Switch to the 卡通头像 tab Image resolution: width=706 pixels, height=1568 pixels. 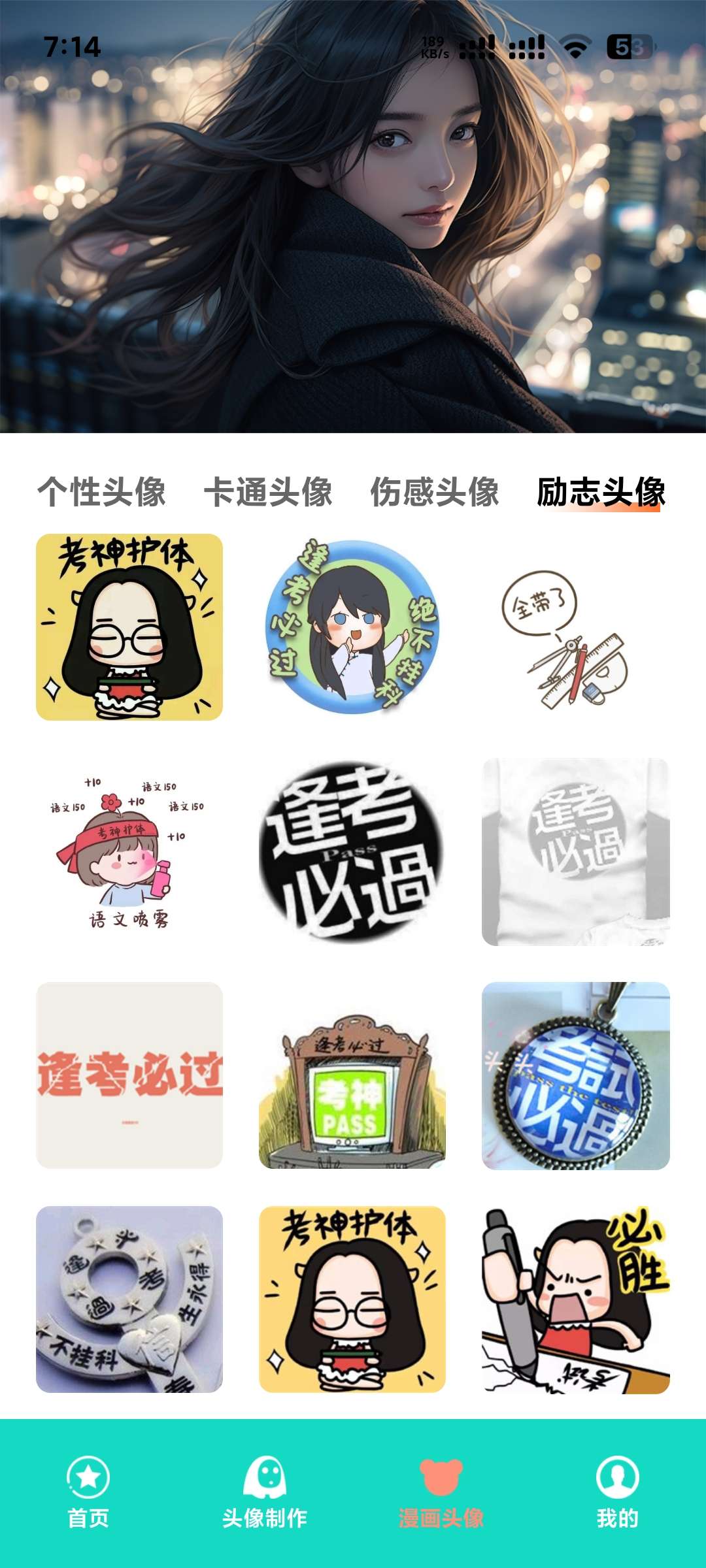tap(268, 492)
